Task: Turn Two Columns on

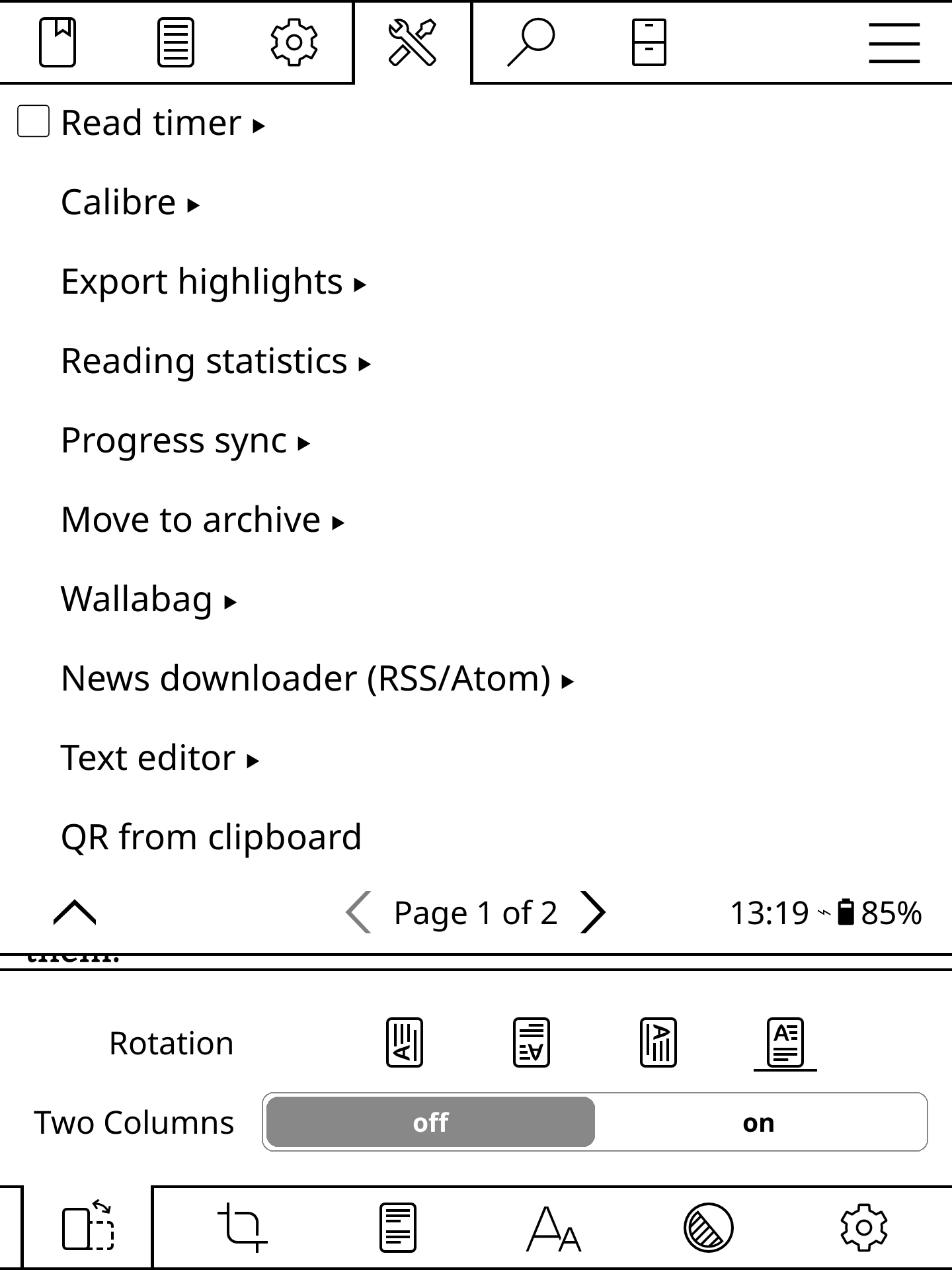Action: point(759,1122)
